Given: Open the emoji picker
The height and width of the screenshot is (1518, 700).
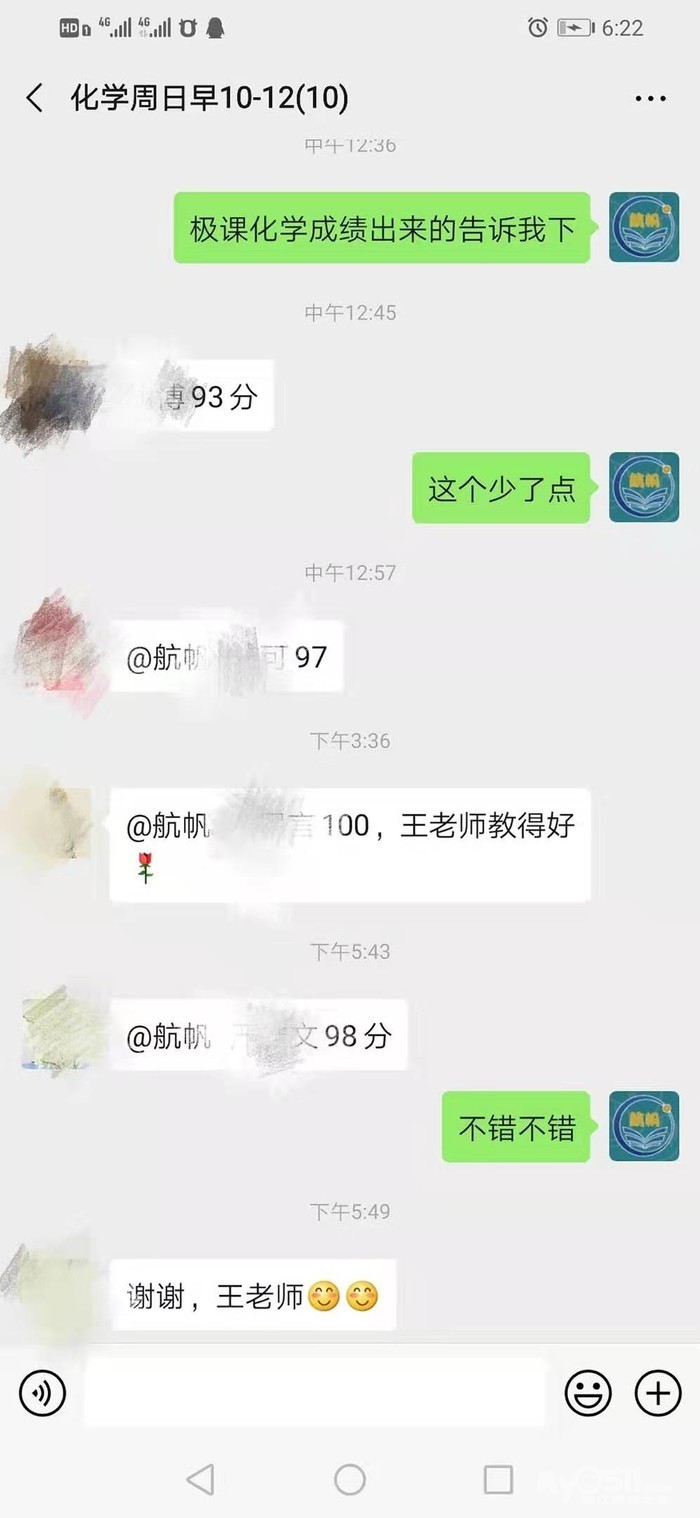Looking at the screenshot, I should pyautogui.click(x=588, y=1393).
